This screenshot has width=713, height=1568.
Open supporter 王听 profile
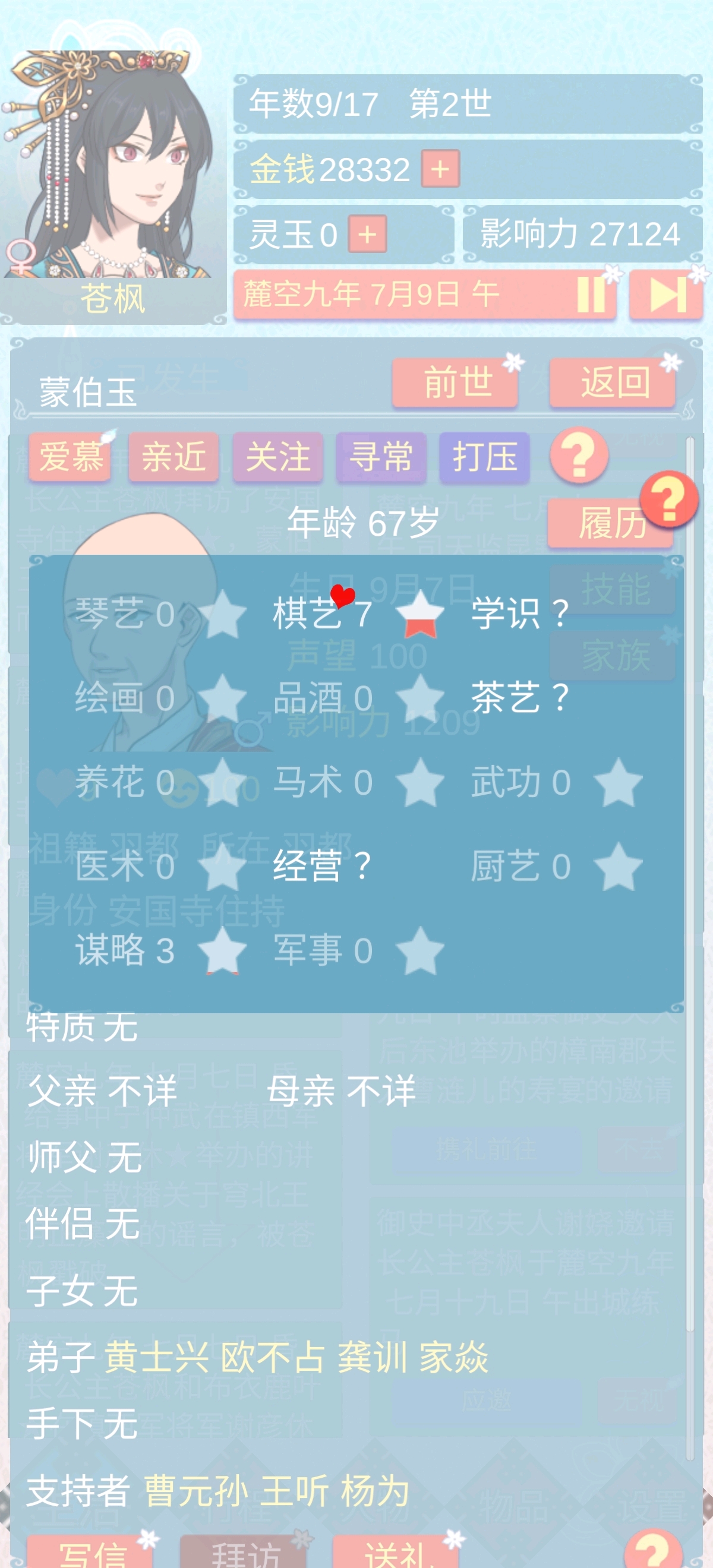tap(295, 1491)
